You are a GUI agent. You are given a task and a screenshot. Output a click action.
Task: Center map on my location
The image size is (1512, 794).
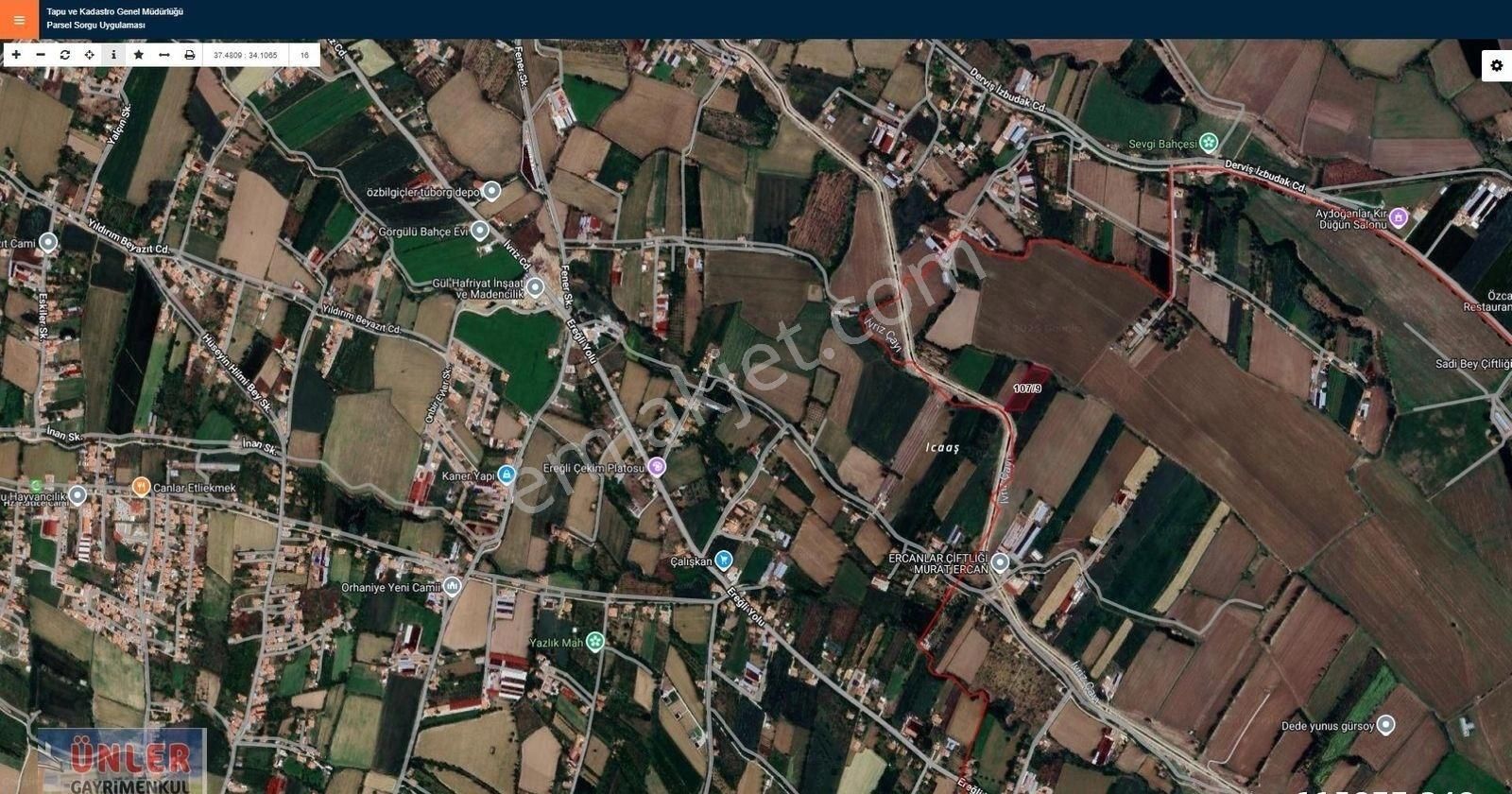tap(90, 55)
